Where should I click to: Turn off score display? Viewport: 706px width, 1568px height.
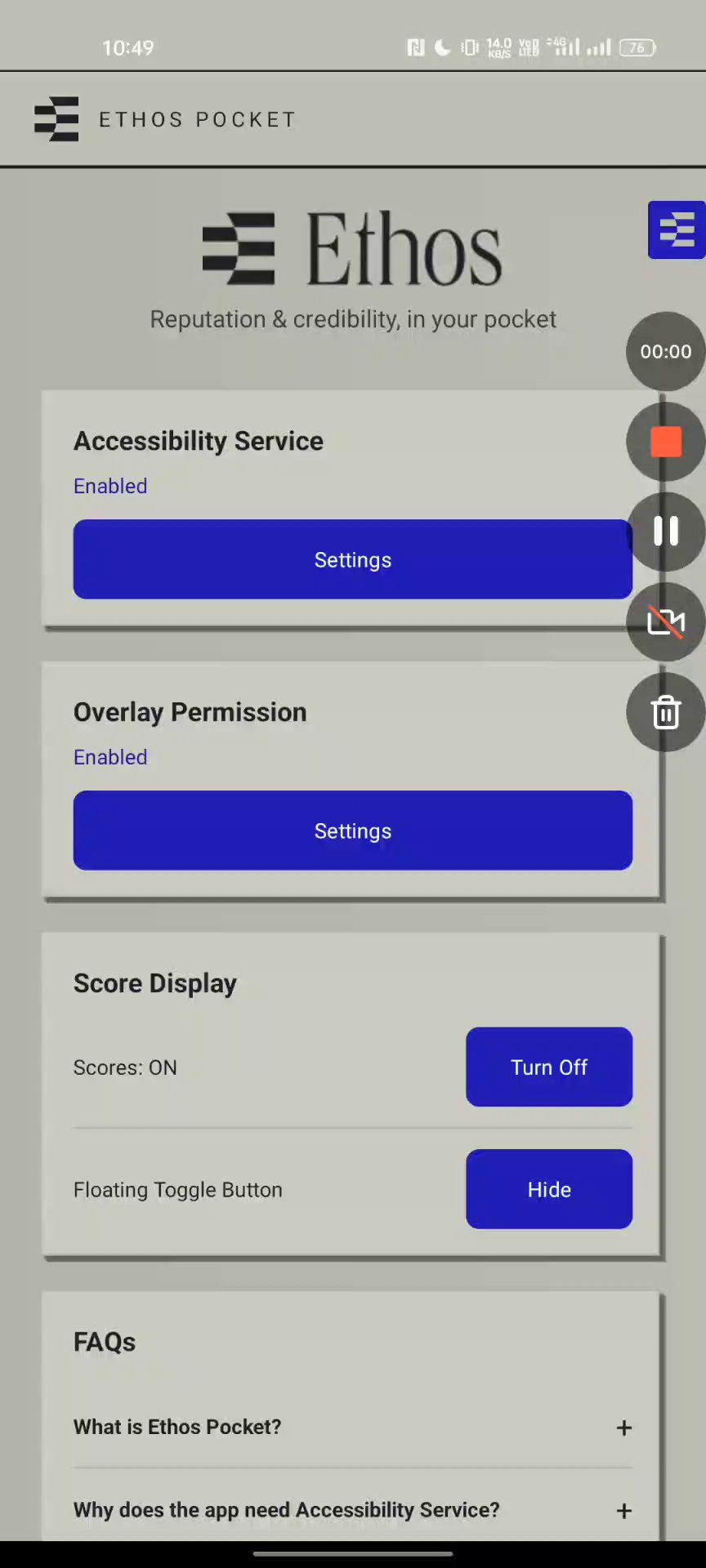(x=548, y=1067)
